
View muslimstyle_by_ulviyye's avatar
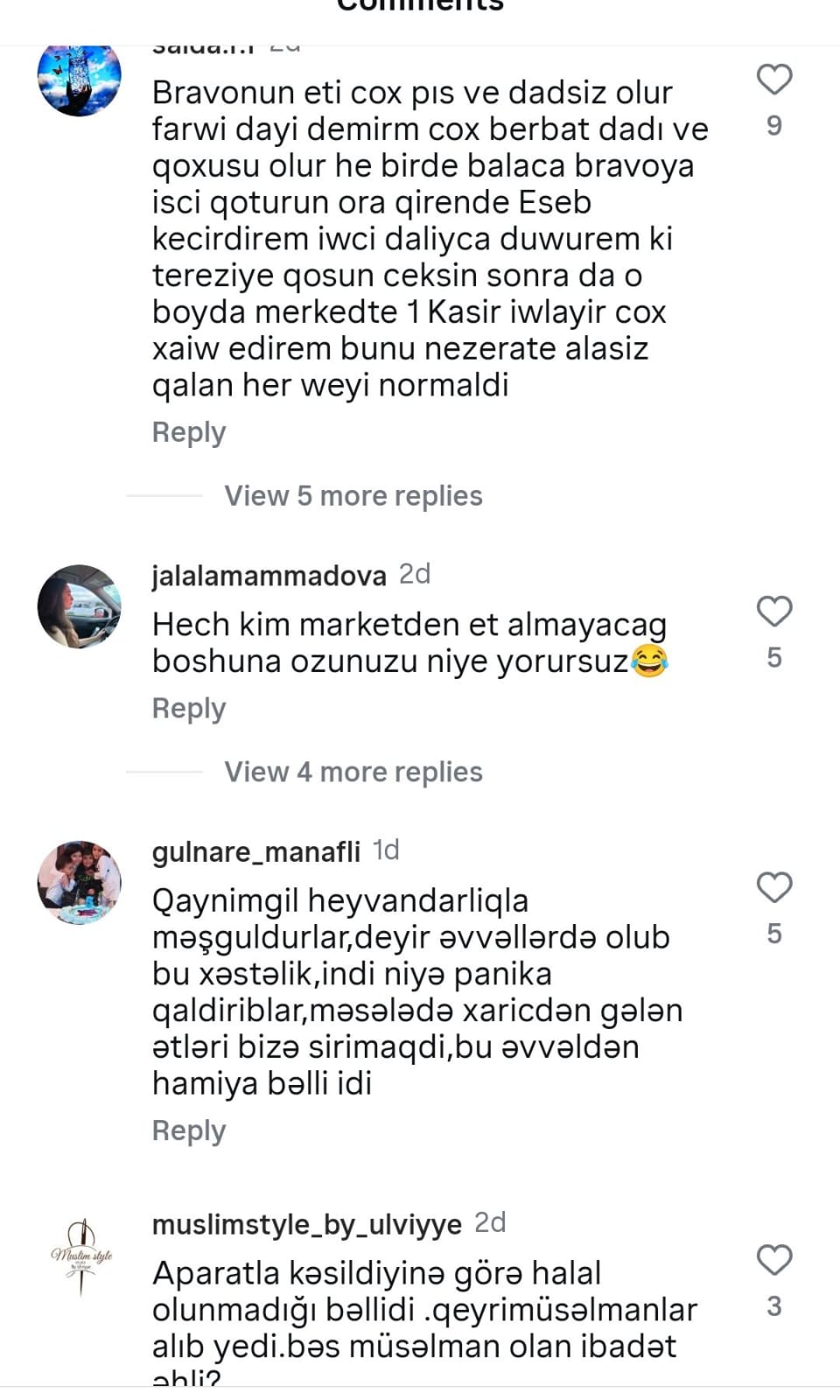pyautogui.click(x=80, y=1256)
